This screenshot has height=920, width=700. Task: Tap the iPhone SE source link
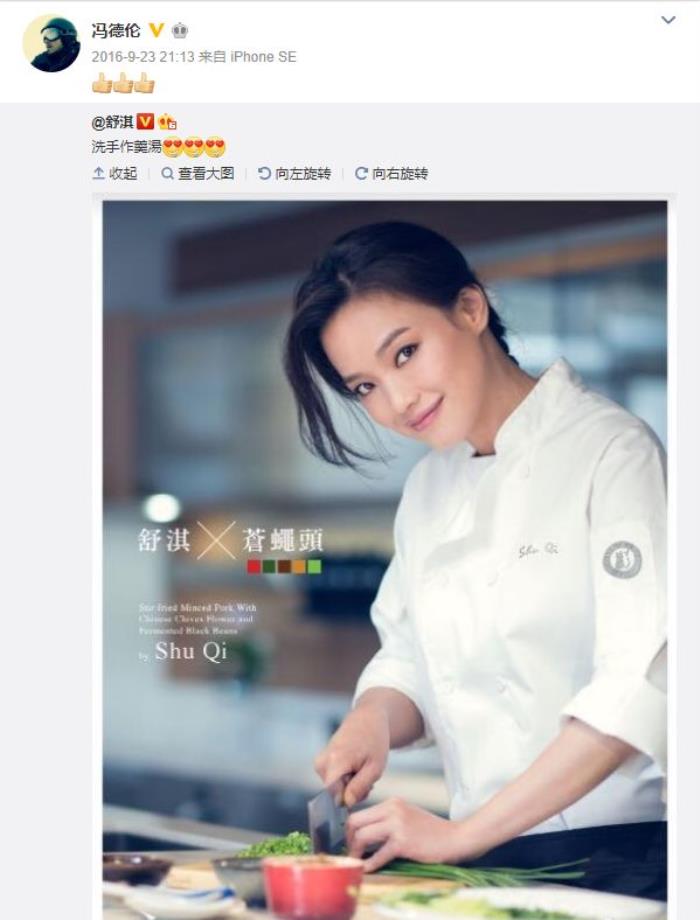click(263, 57)
